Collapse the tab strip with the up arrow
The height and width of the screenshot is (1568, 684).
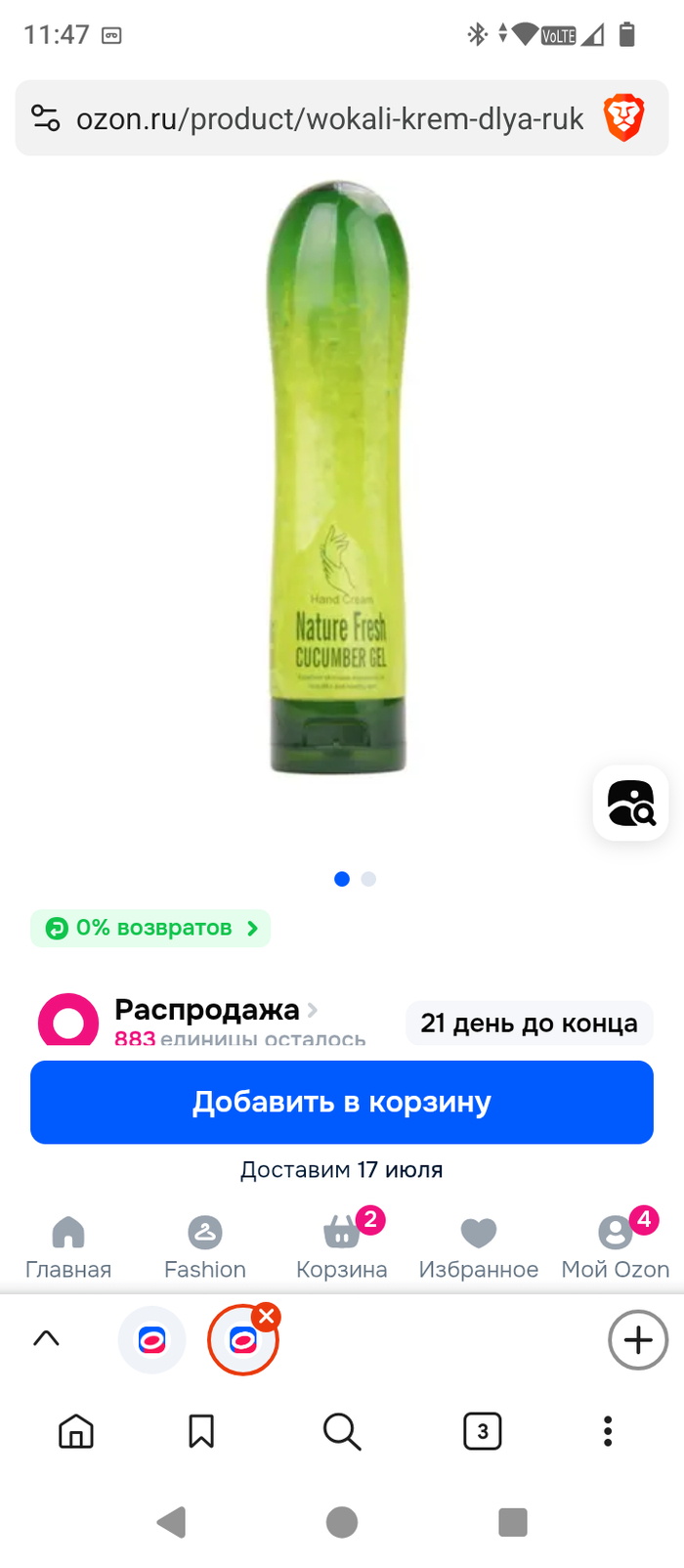click(x=46, y=1338)
